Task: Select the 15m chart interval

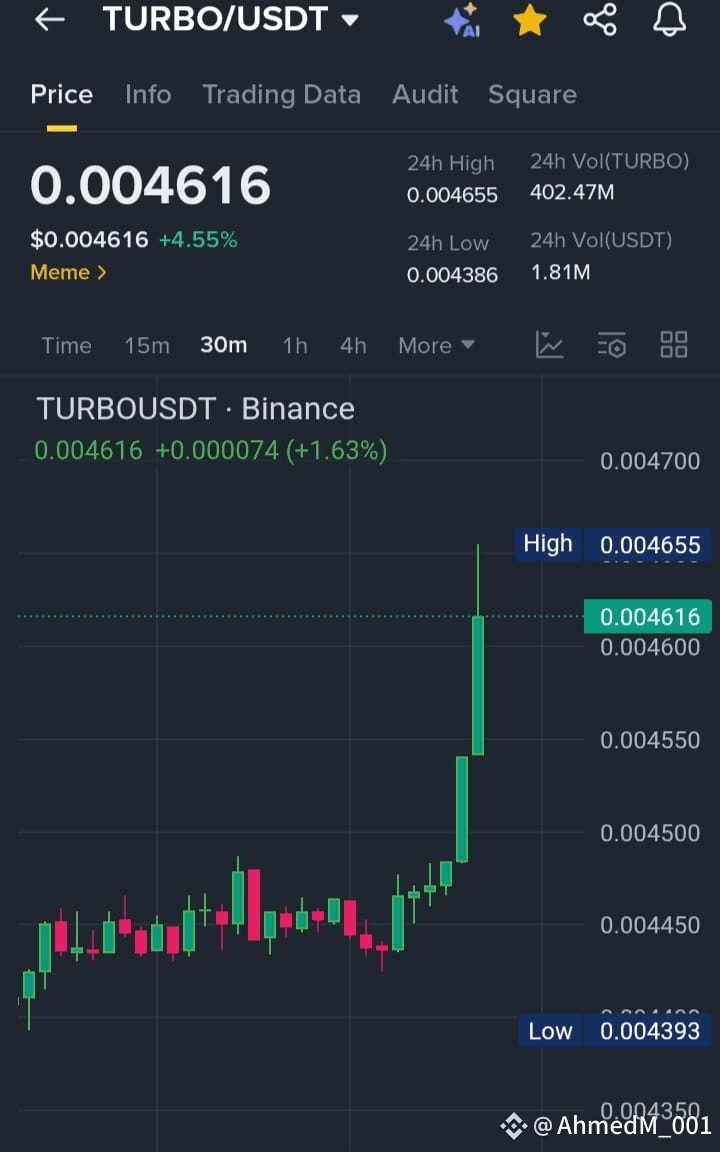Action: pyautogui.click(x=147, y=345)
